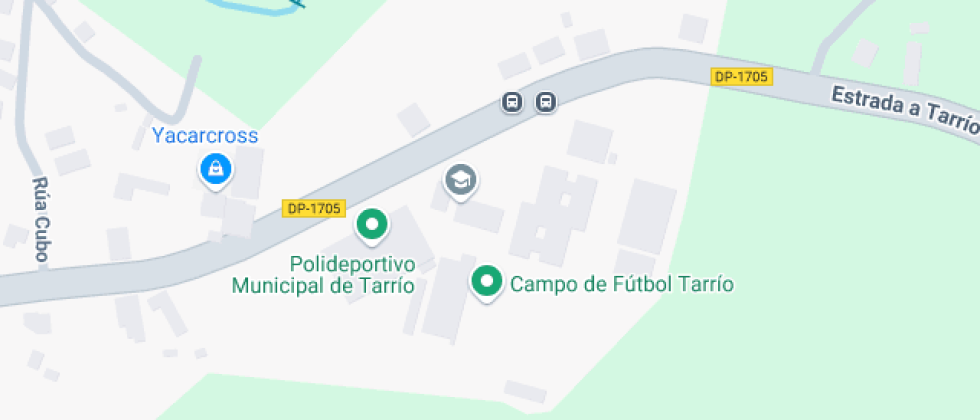Open the Yacarcross shop pin

(x=214, y=169)
